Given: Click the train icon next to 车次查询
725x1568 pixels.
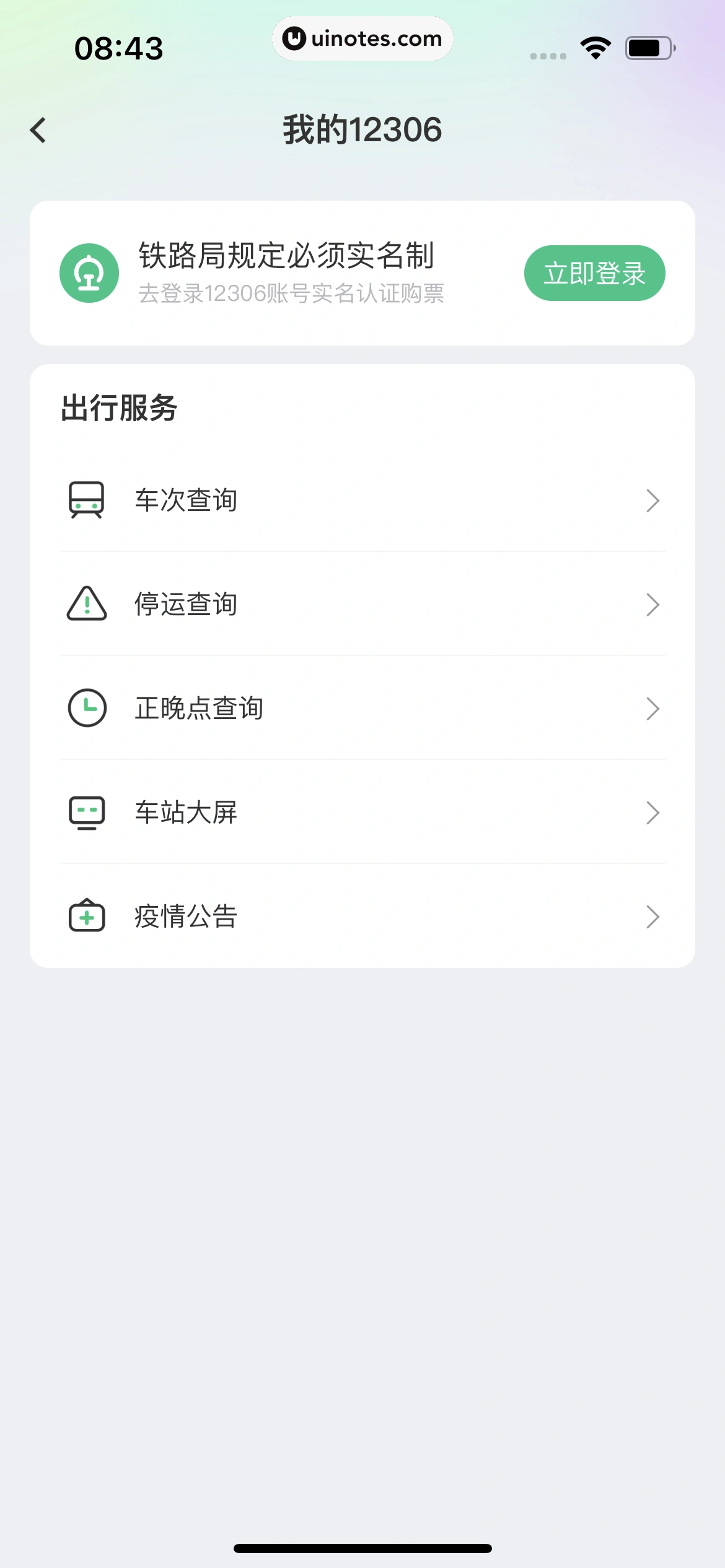Looking at the screenshot, I should point(87,500).
